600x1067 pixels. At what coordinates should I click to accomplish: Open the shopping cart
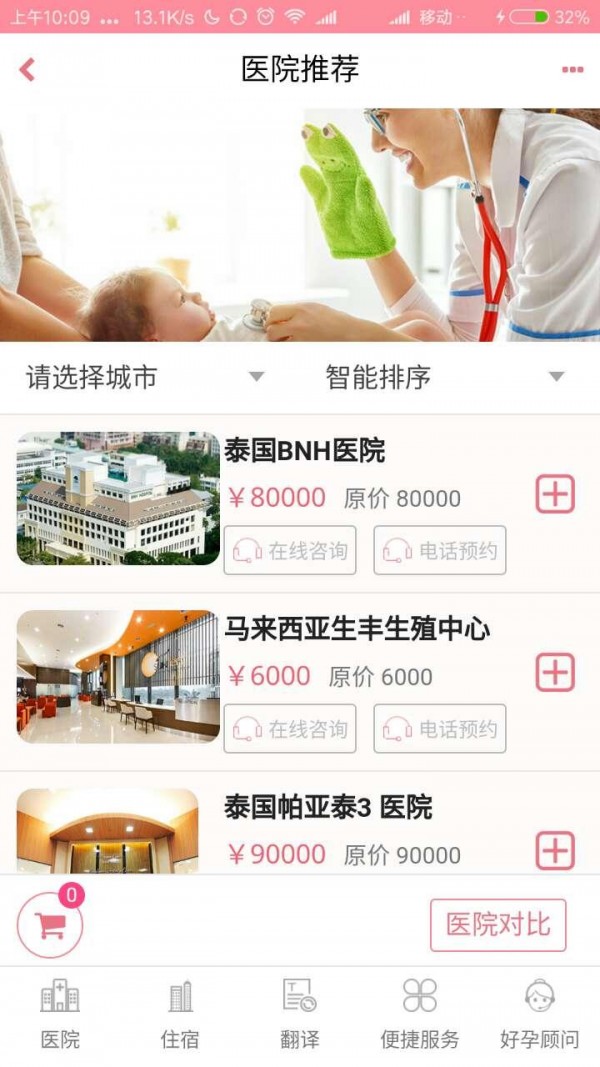click(50, 925)
